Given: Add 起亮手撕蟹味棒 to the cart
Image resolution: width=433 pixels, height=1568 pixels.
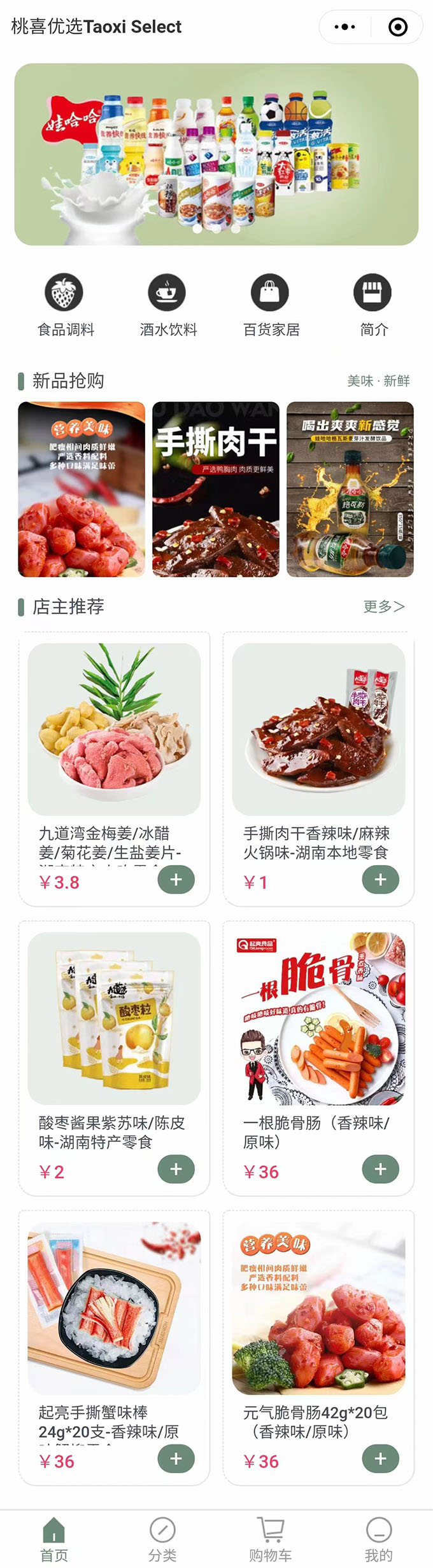Looking at the screenshot, I should pyautogui.click(x=176, y=1459).
